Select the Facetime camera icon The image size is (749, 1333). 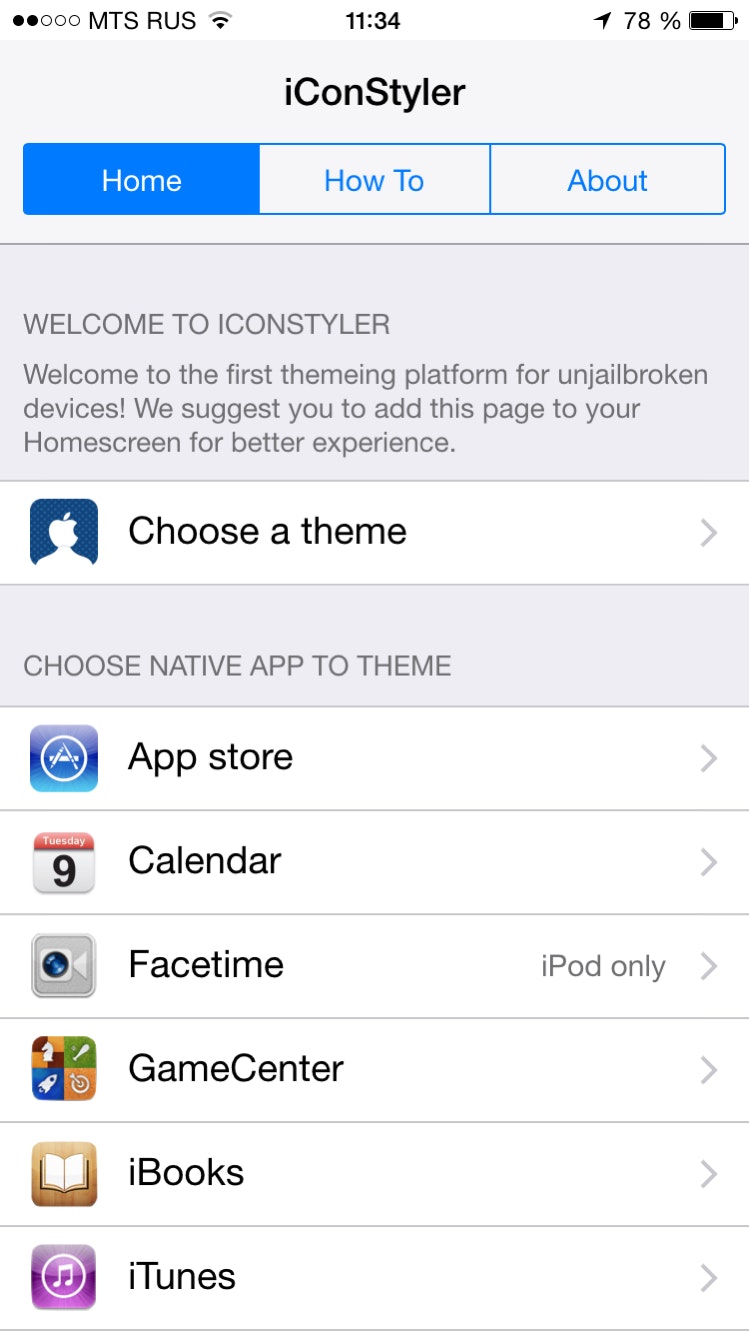(63, 965)
